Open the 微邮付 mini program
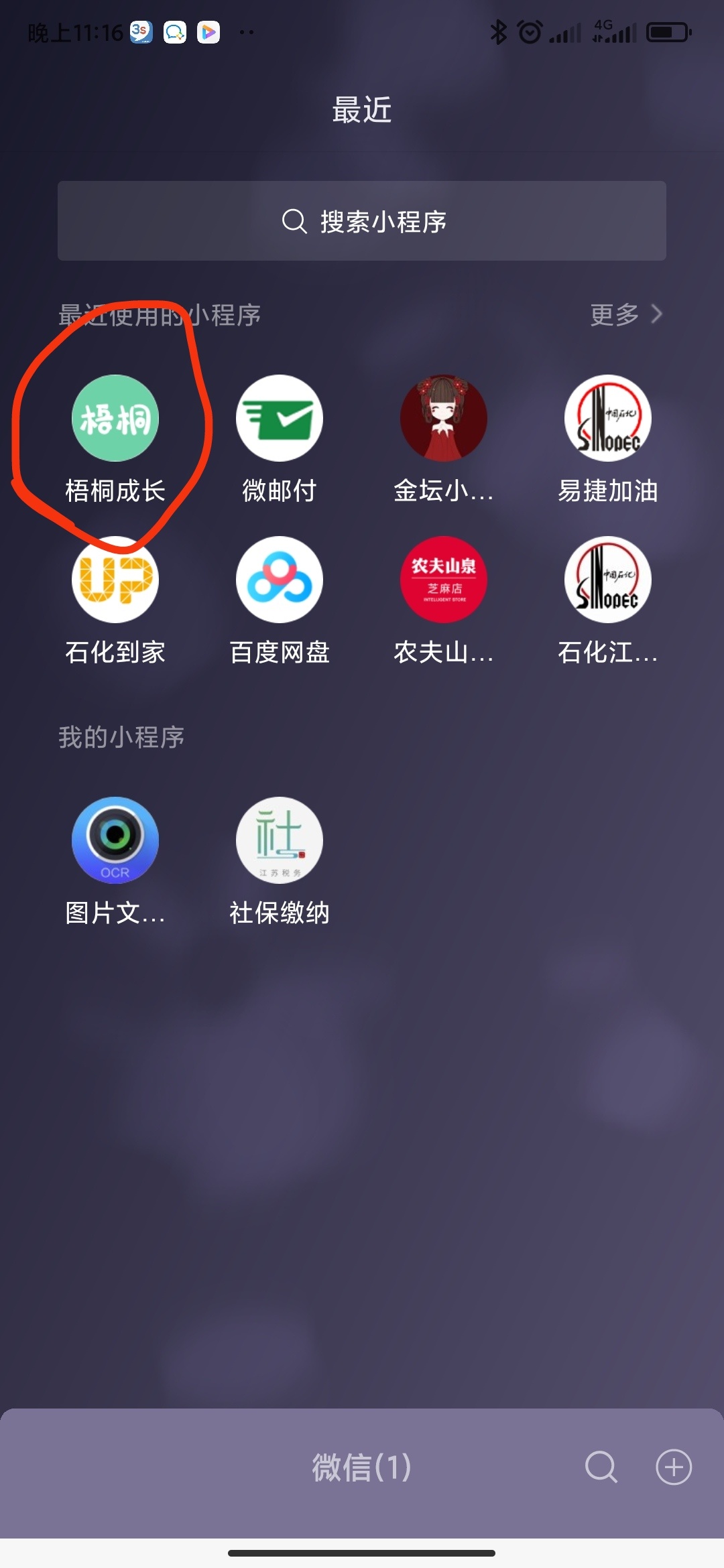Viewport: 724px width, 1568px height. (x=280, y=419)
